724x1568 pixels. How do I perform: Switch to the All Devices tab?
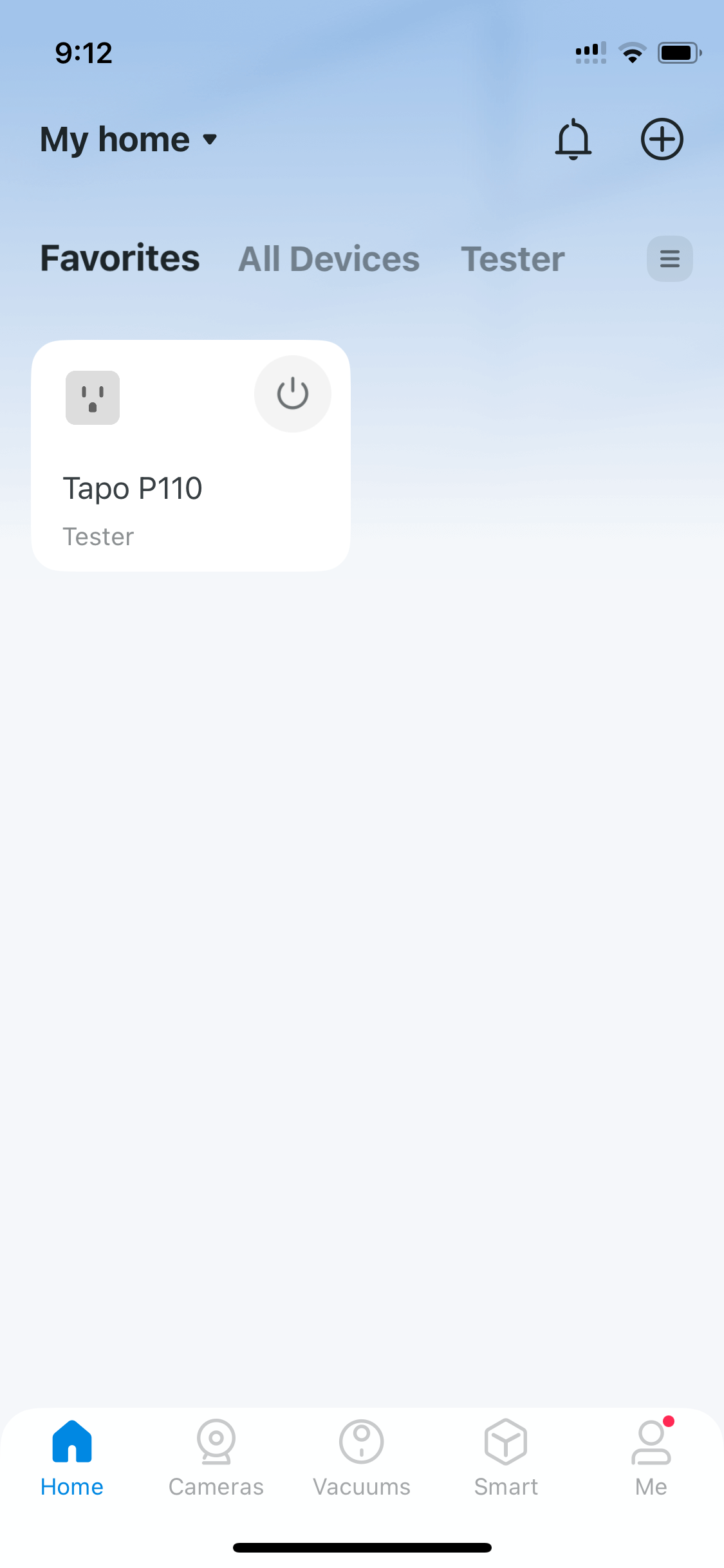point(329,259)
